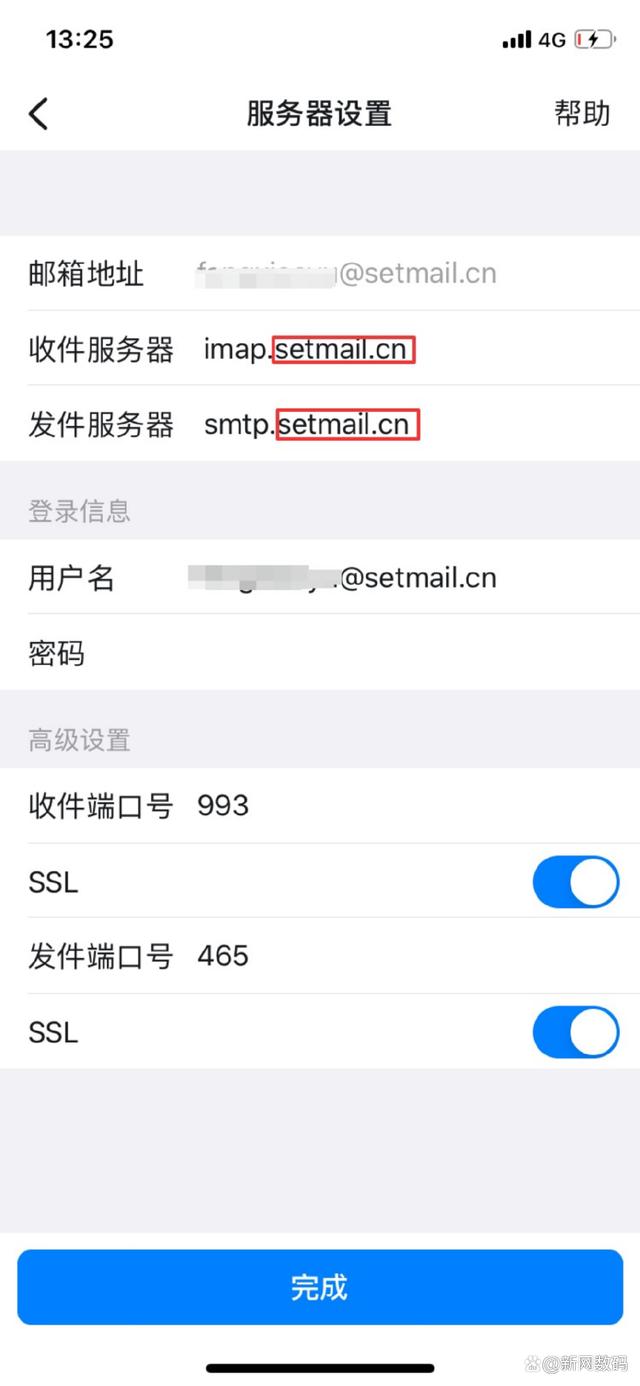
Task: Open the 帮助 help page
Action: 582,113
